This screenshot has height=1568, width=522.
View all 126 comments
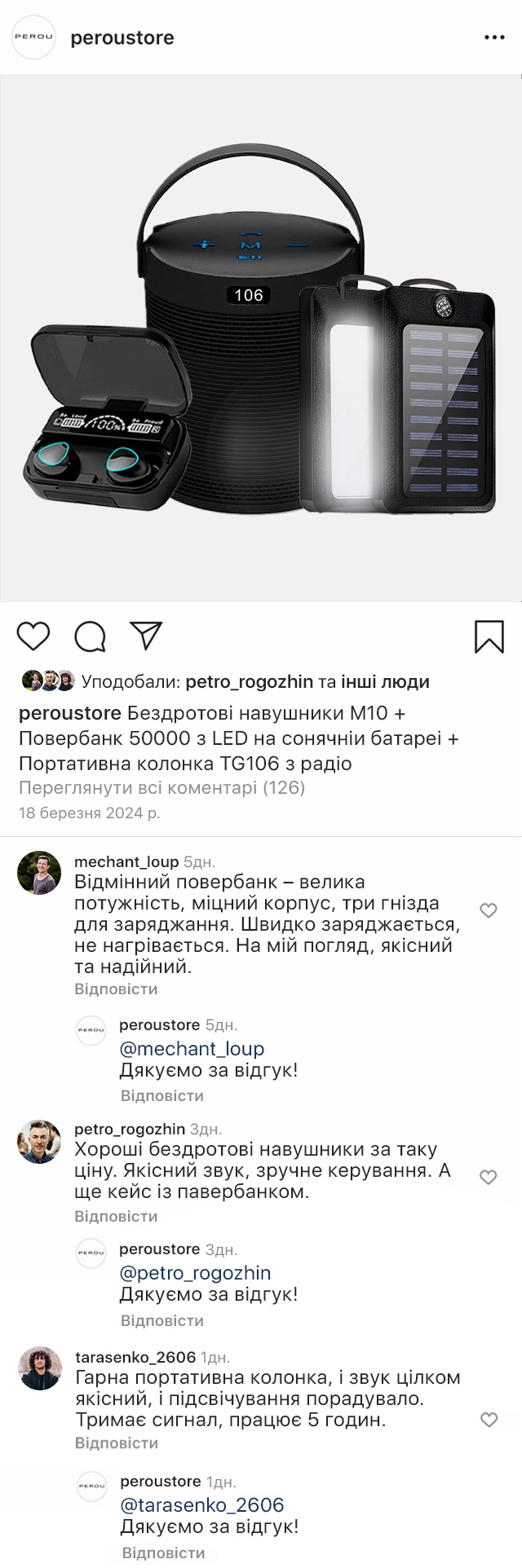tap(161, 787)
